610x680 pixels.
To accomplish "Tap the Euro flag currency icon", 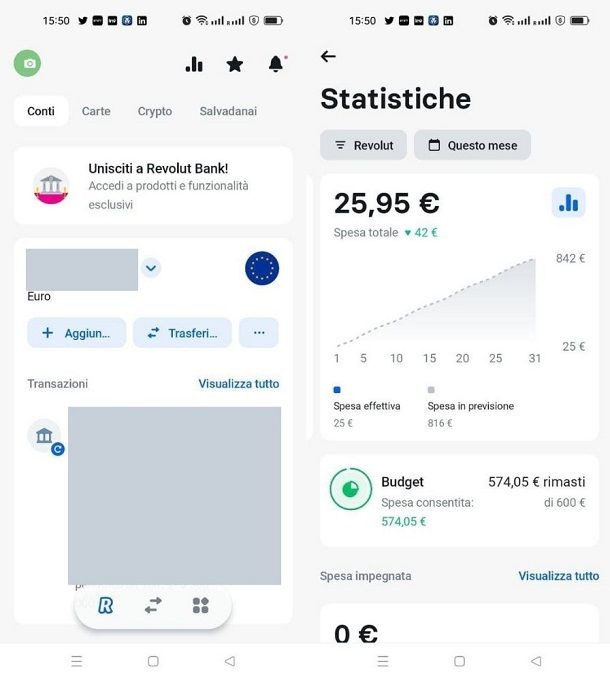I will pyautogui.click(x=262, y=268).
